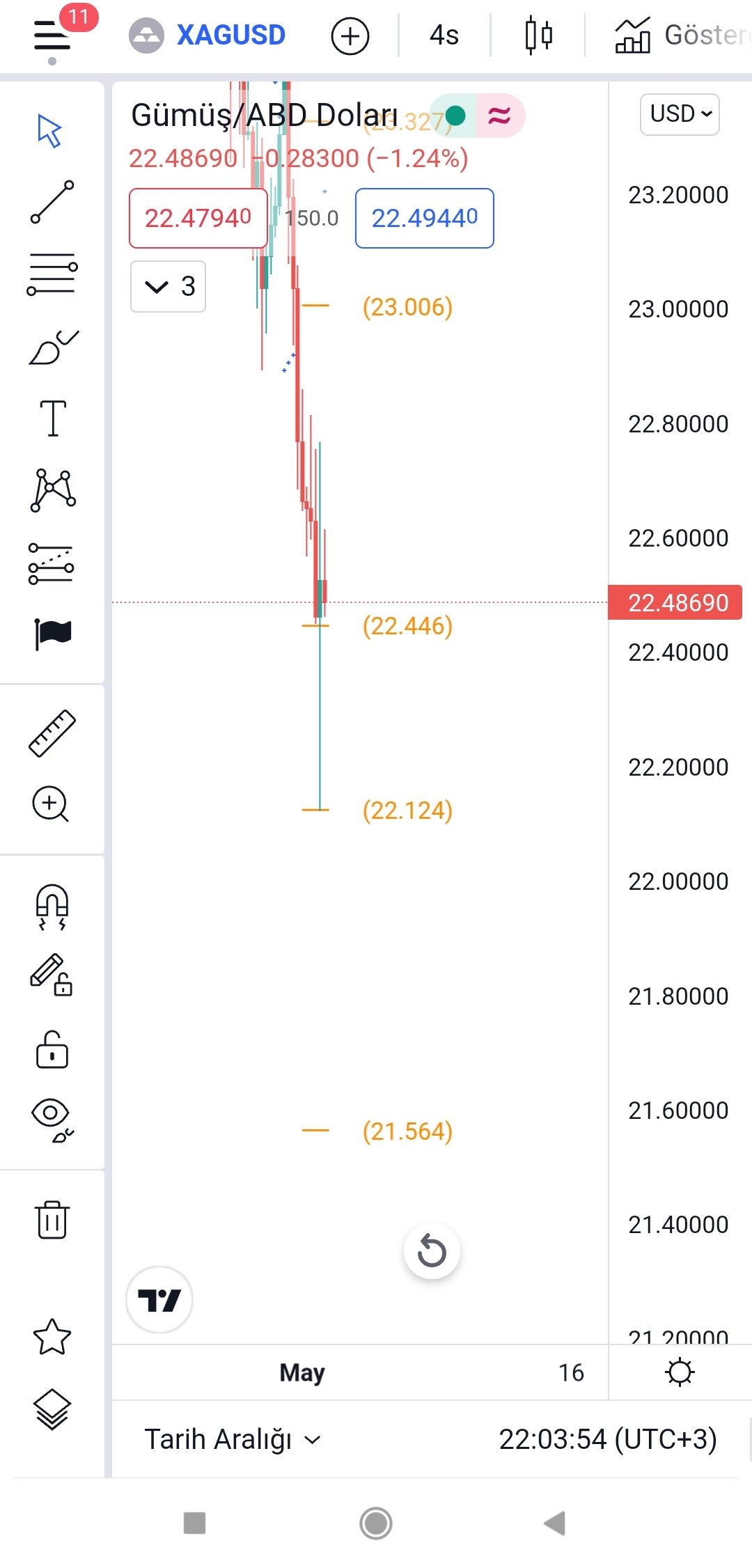
Task: Open the indicators menu
Action: click(679, 35)
